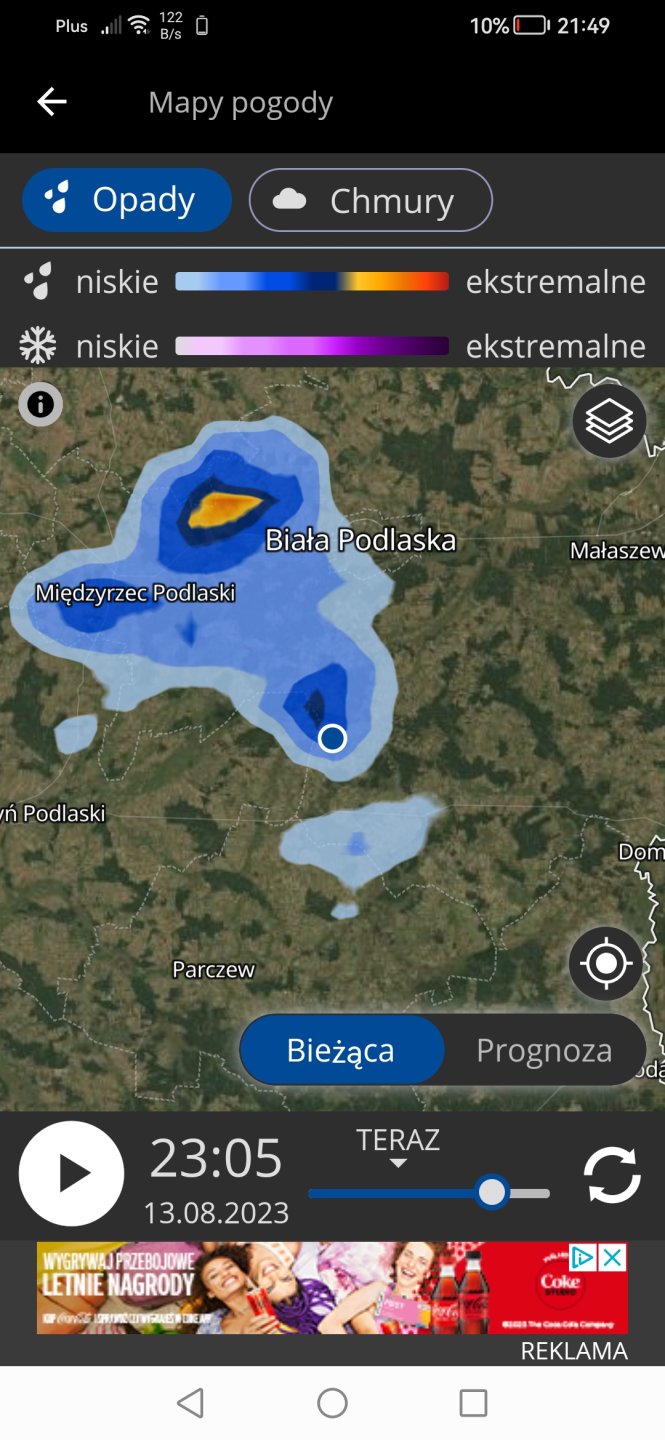Switch to the Prognoza forecast view

[x=544, y=1050]
